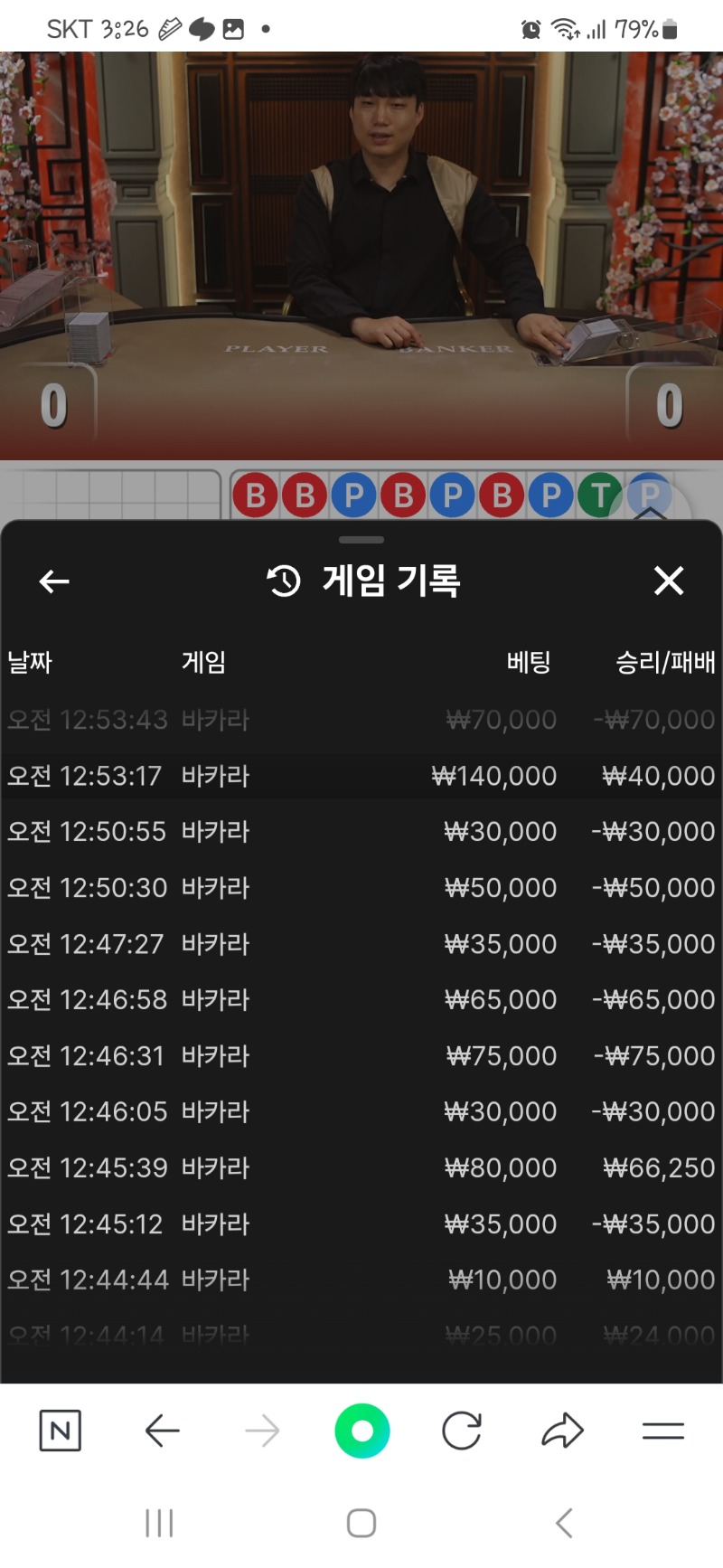Go back in the browser toolbar
The height and width of the screenshot is (1568, 723).
(x=162, y=1431)
